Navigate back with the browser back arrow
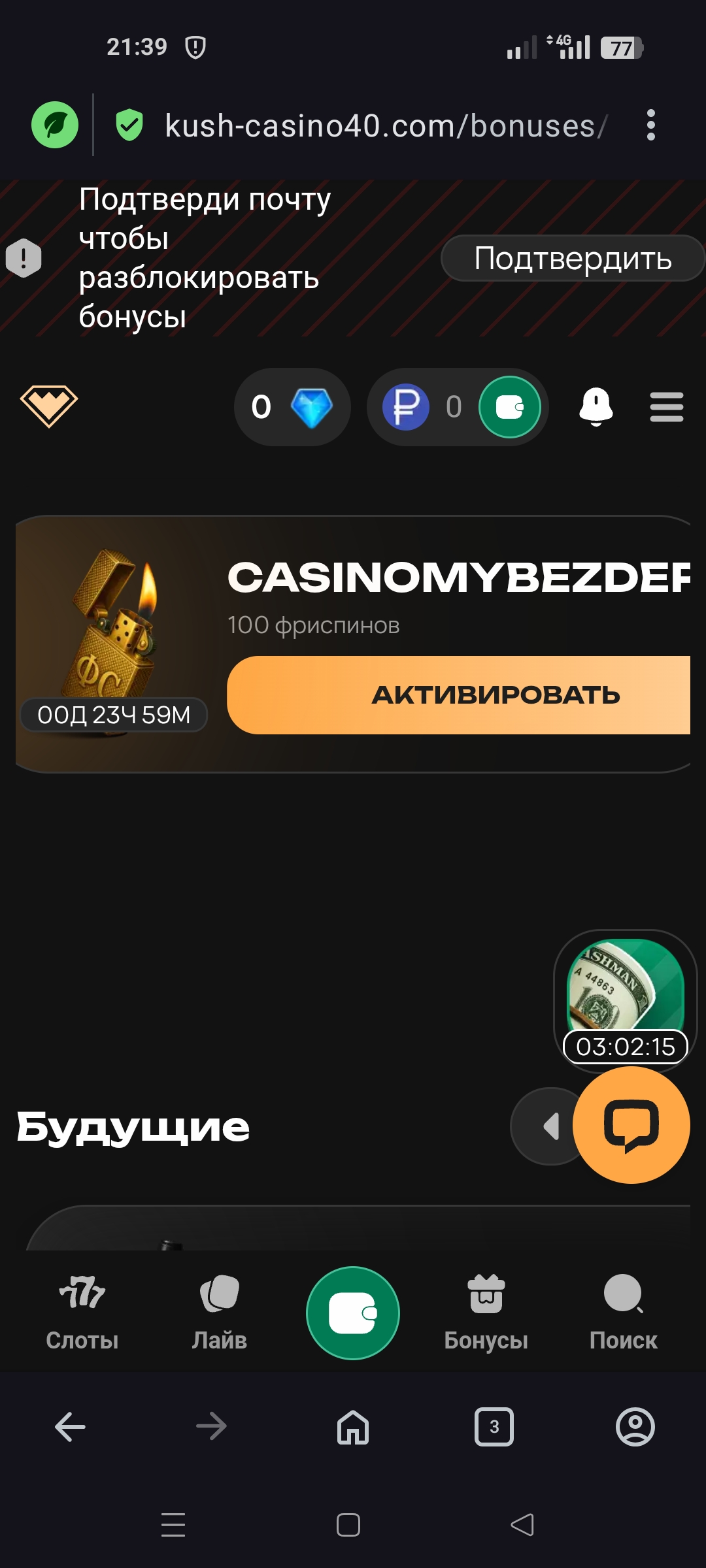 (x=71, y=1427)
